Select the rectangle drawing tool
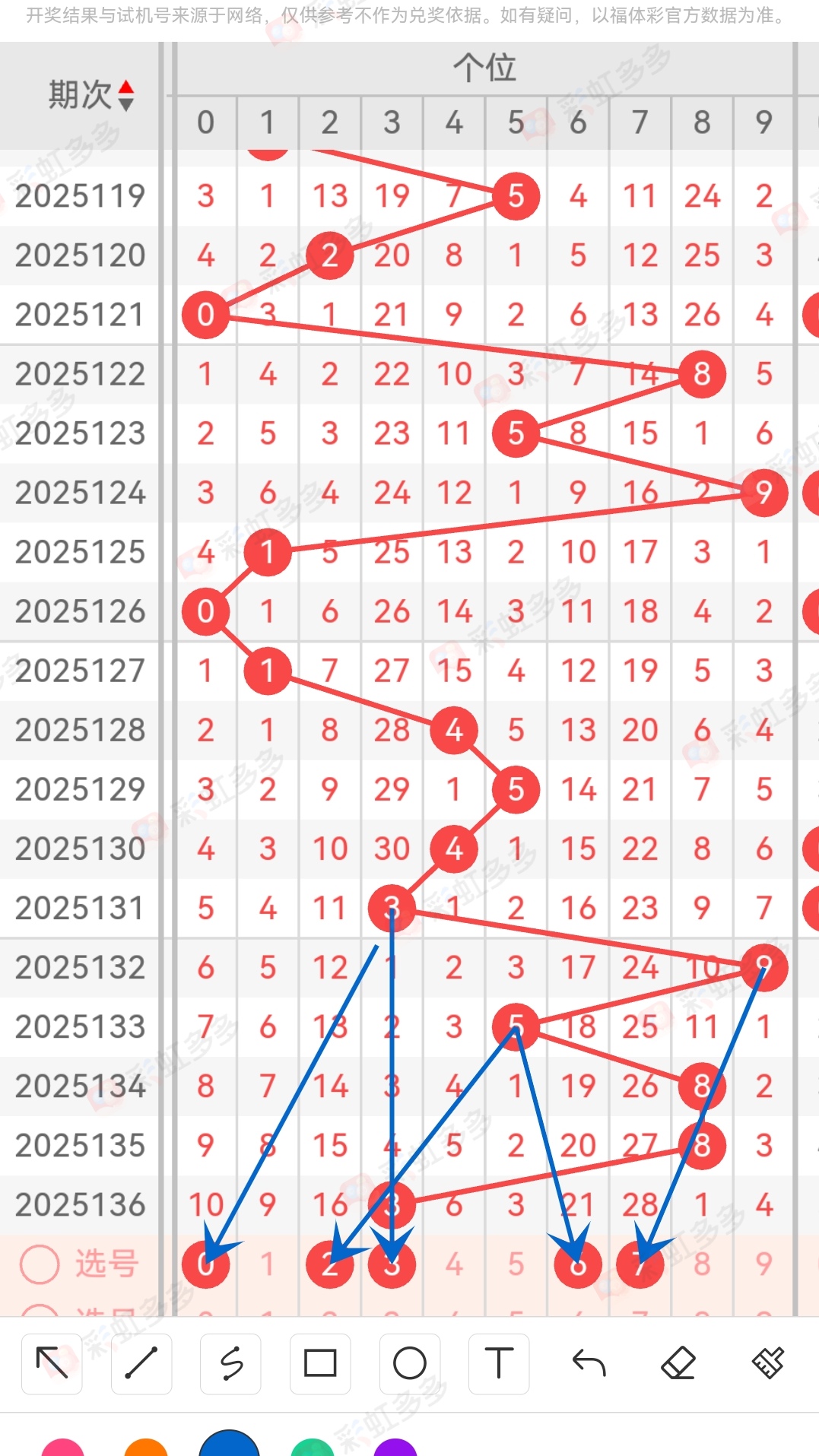Viewport: 819px width, 1456px height. click(319, 1365)
